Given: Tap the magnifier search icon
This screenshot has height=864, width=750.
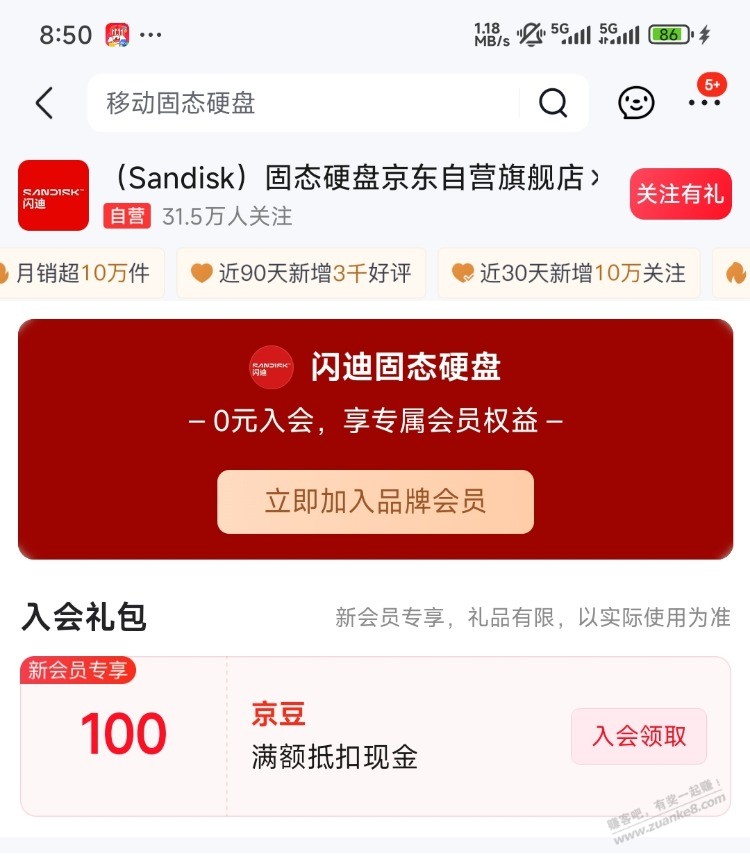Looking at the screenshot, I should [x=553, y=103].
